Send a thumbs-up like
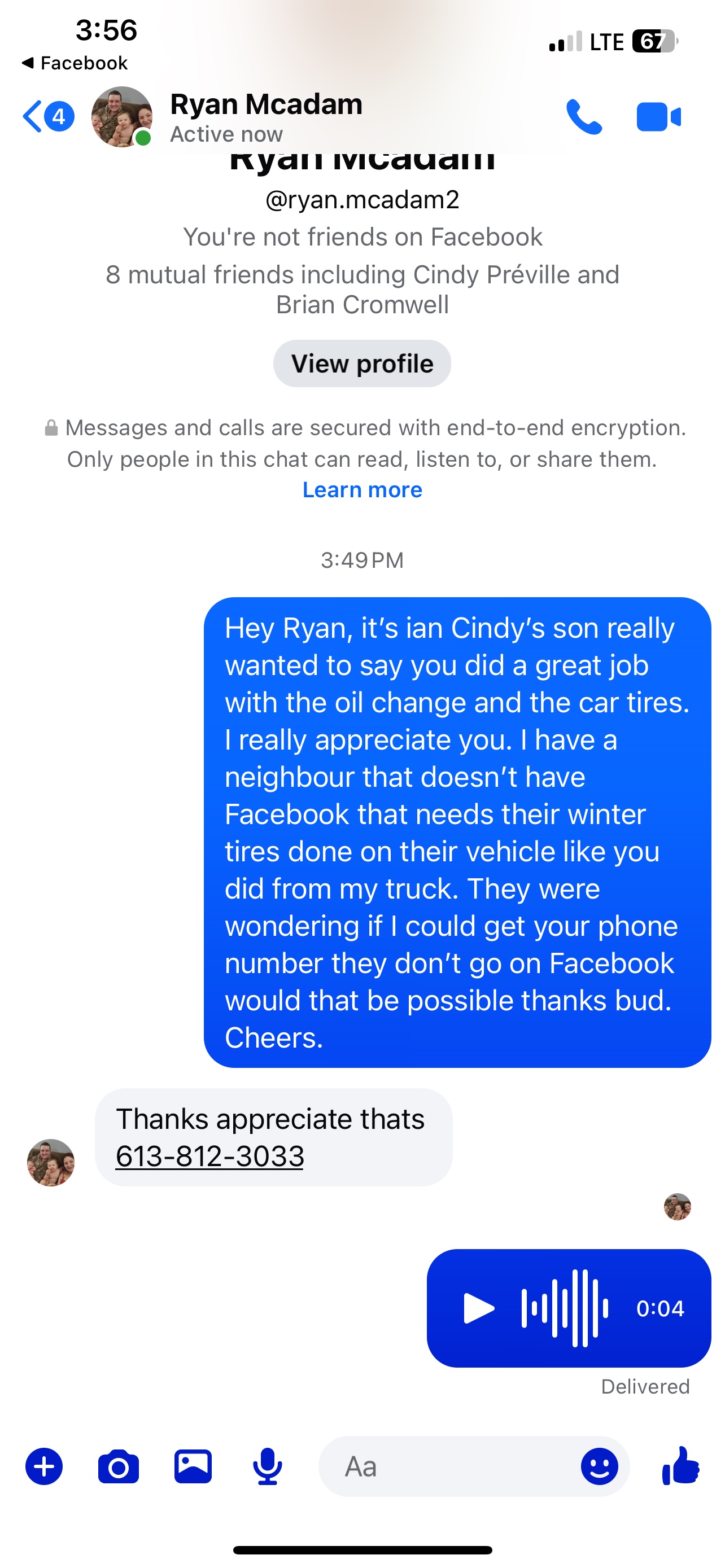 (680, 1466)
